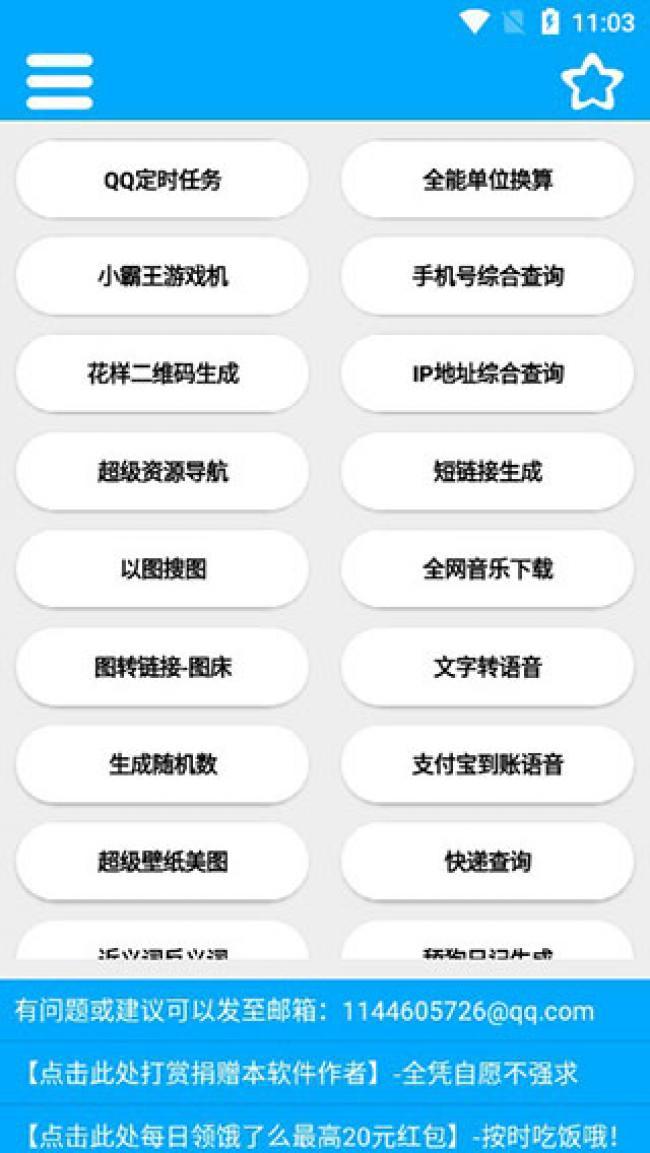Launch 短链接生成 tool
This screenshot has width=650, height=1153.
487,471
